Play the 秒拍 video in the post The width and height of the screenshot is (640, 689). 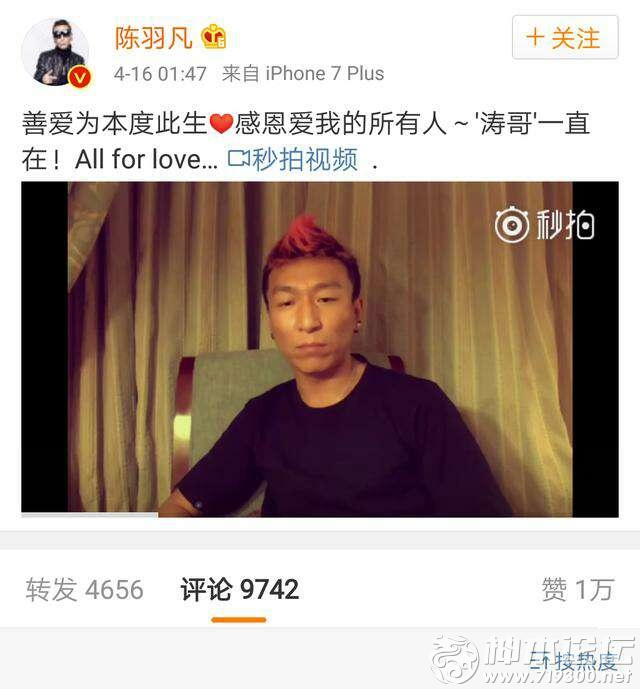click(320, 348)
